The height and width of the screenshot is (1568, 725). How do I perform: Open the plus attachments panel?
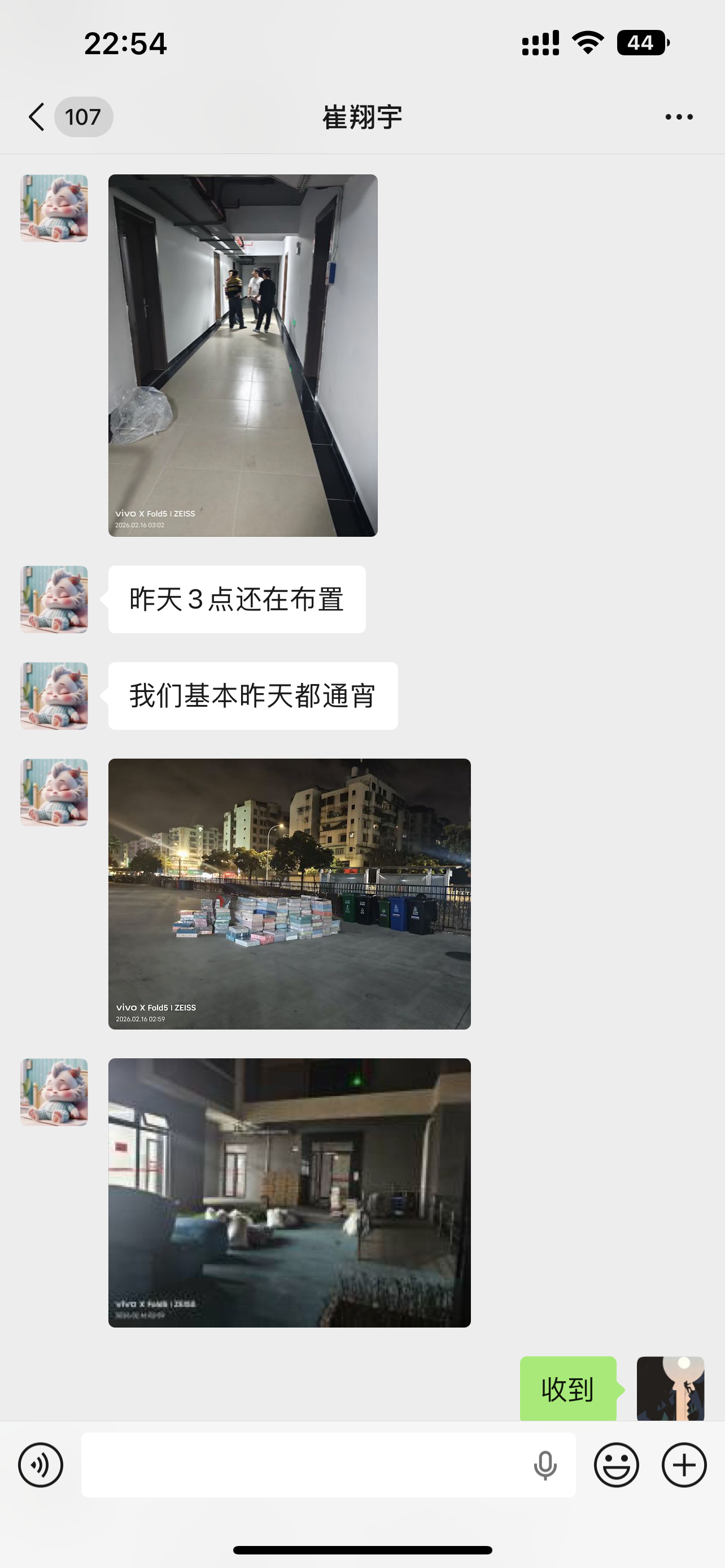(x=684, y=1465)
